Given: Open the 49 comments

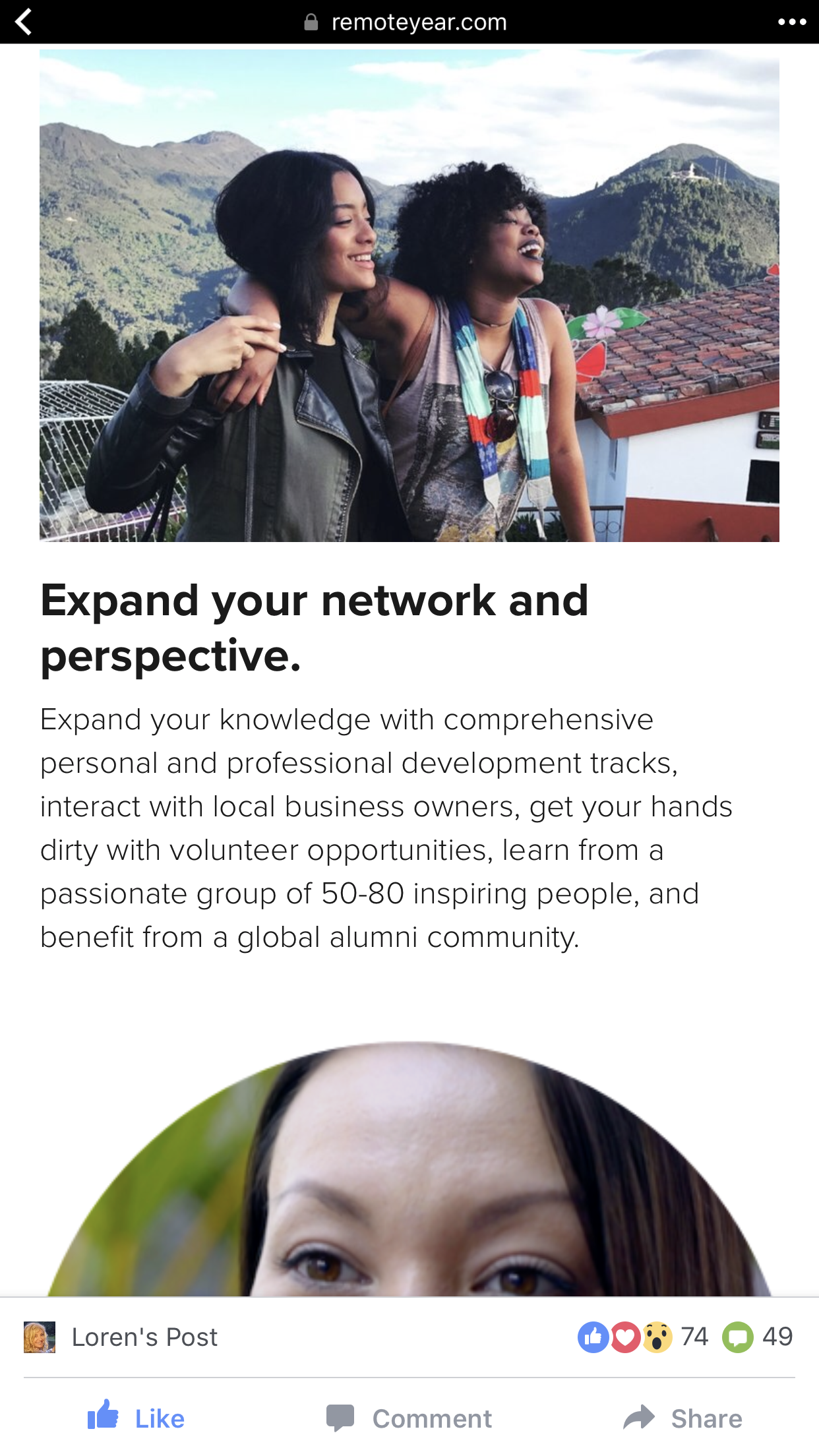Looking at the screenshot, I should click(758, 1337).
